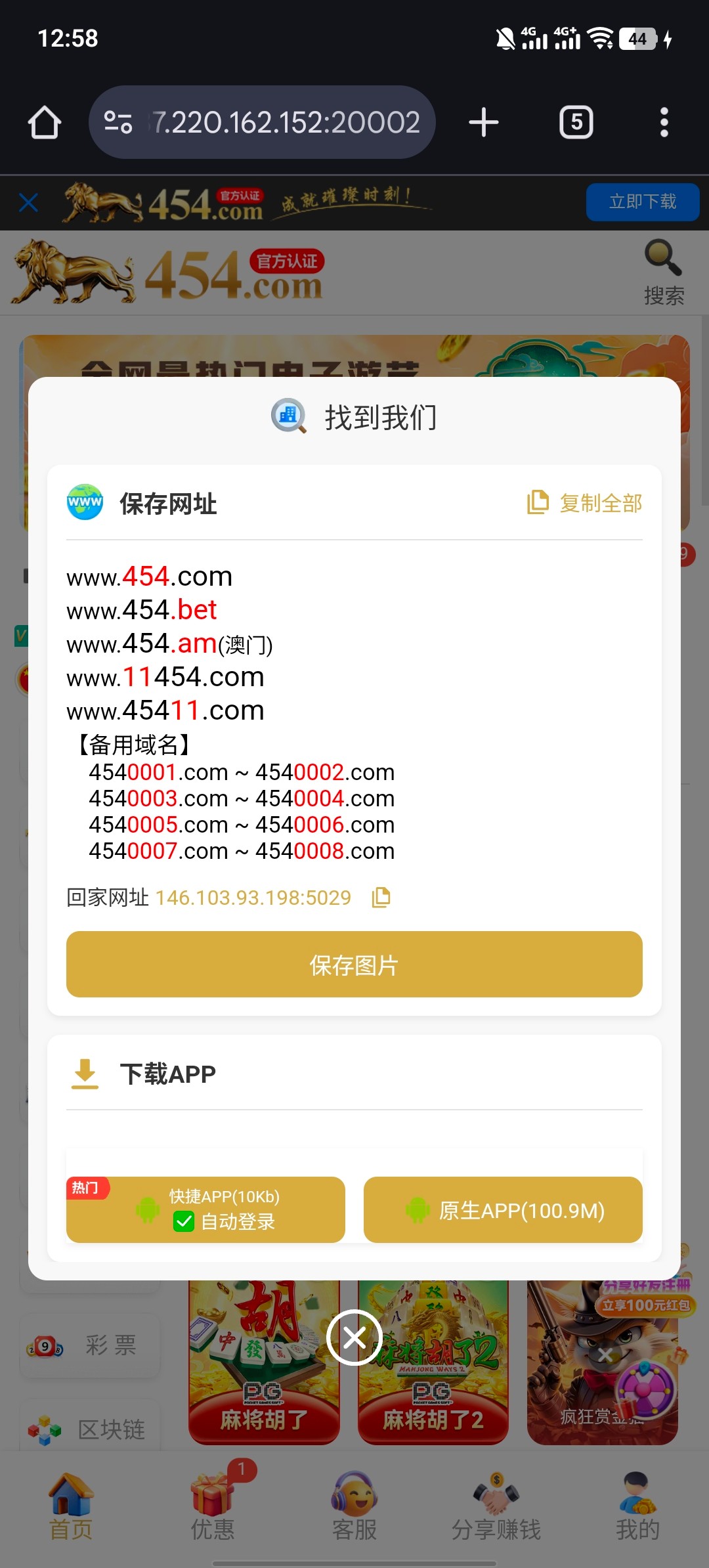
Task: Tap the browser home icon
Action: tap(45, 122)
